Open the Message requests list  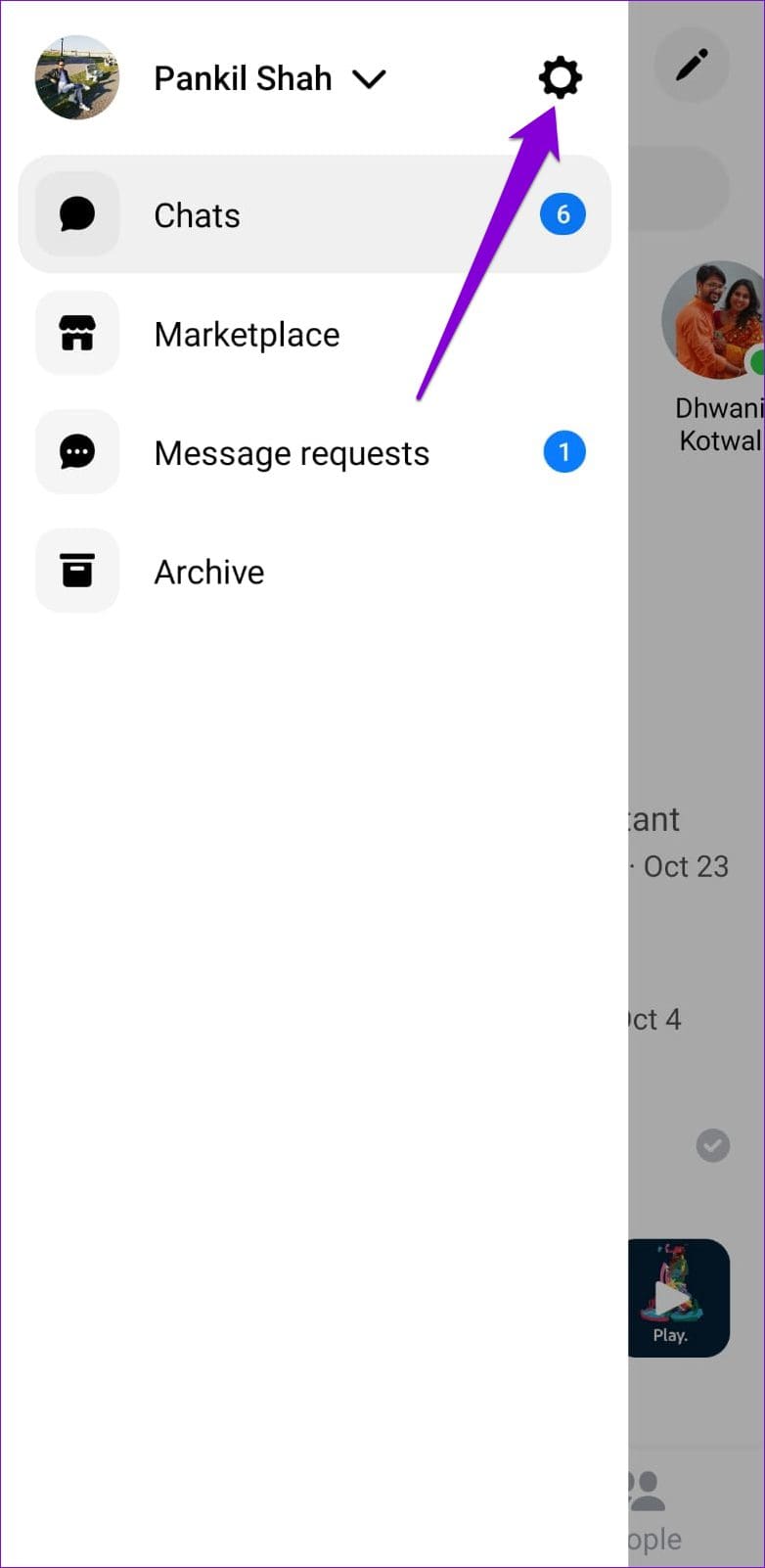click(x=291, y=451)
